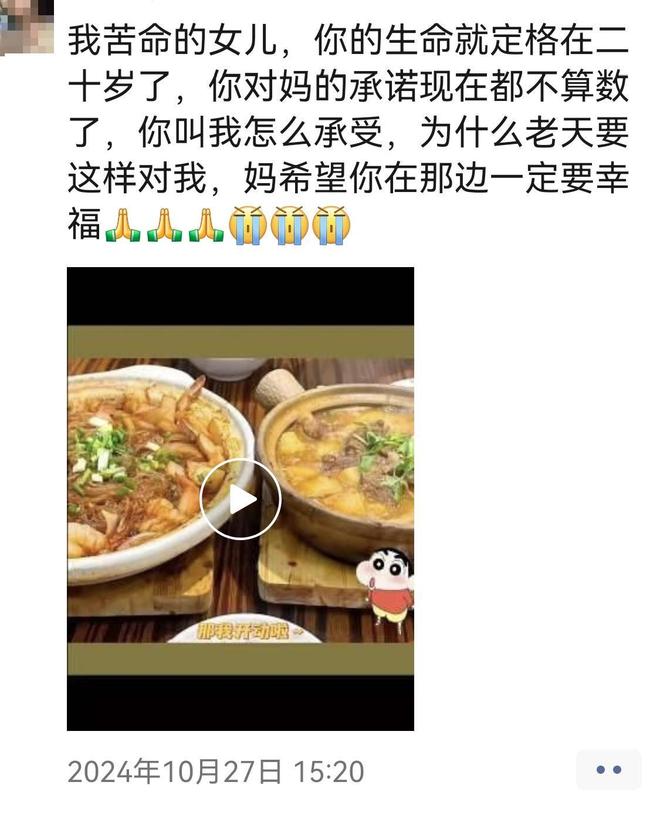Play the food video in the post

[x=240, y=499]
